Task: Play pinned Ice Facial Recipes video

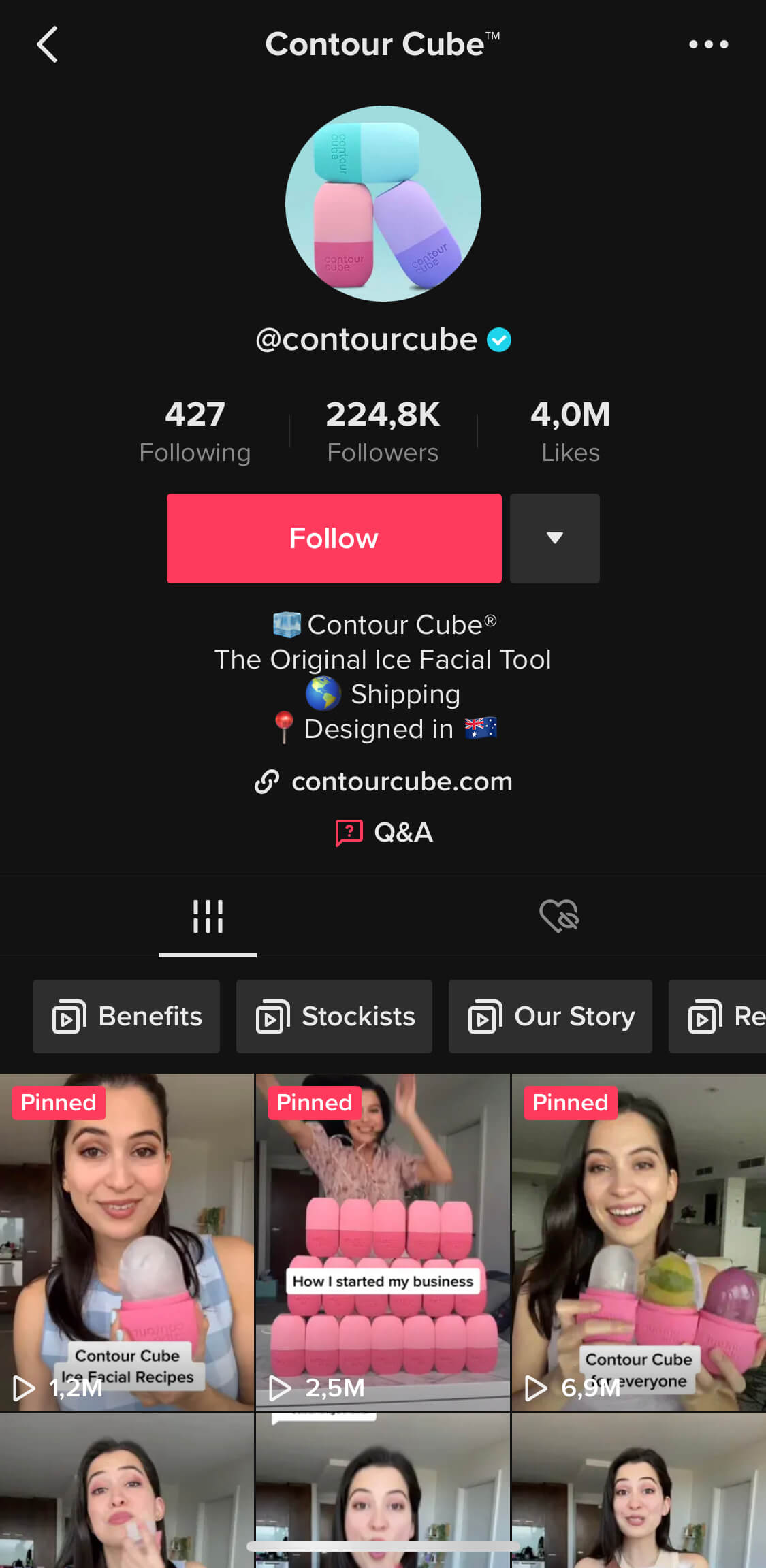Action: pos(127,1242)
